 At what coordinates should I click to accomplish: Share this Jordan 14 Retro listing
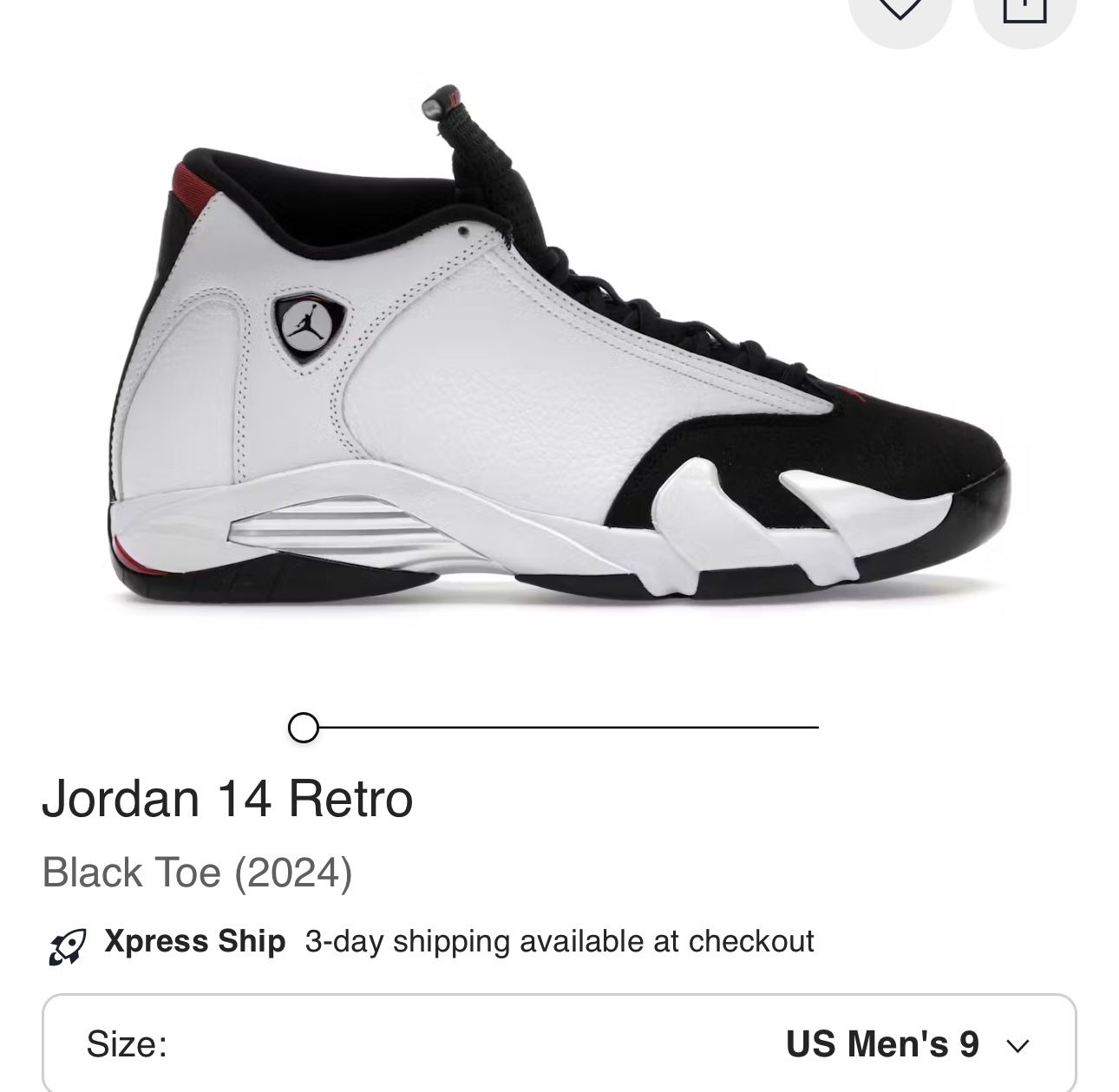pos(1024,12)
